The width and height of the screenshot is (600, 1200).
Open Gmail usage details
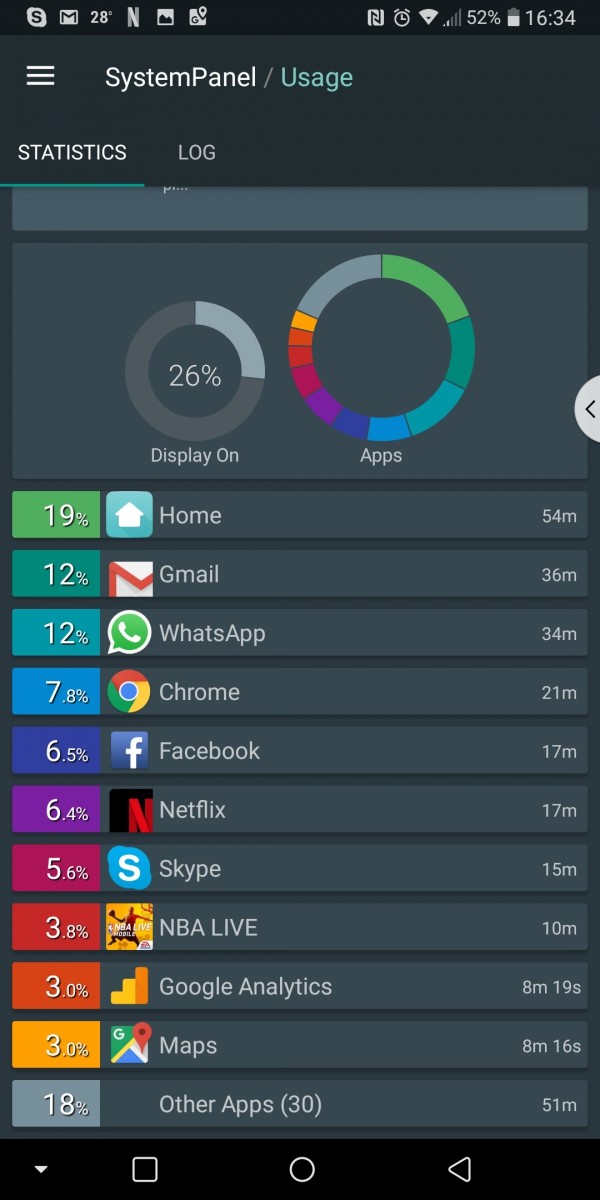point(300,574)
